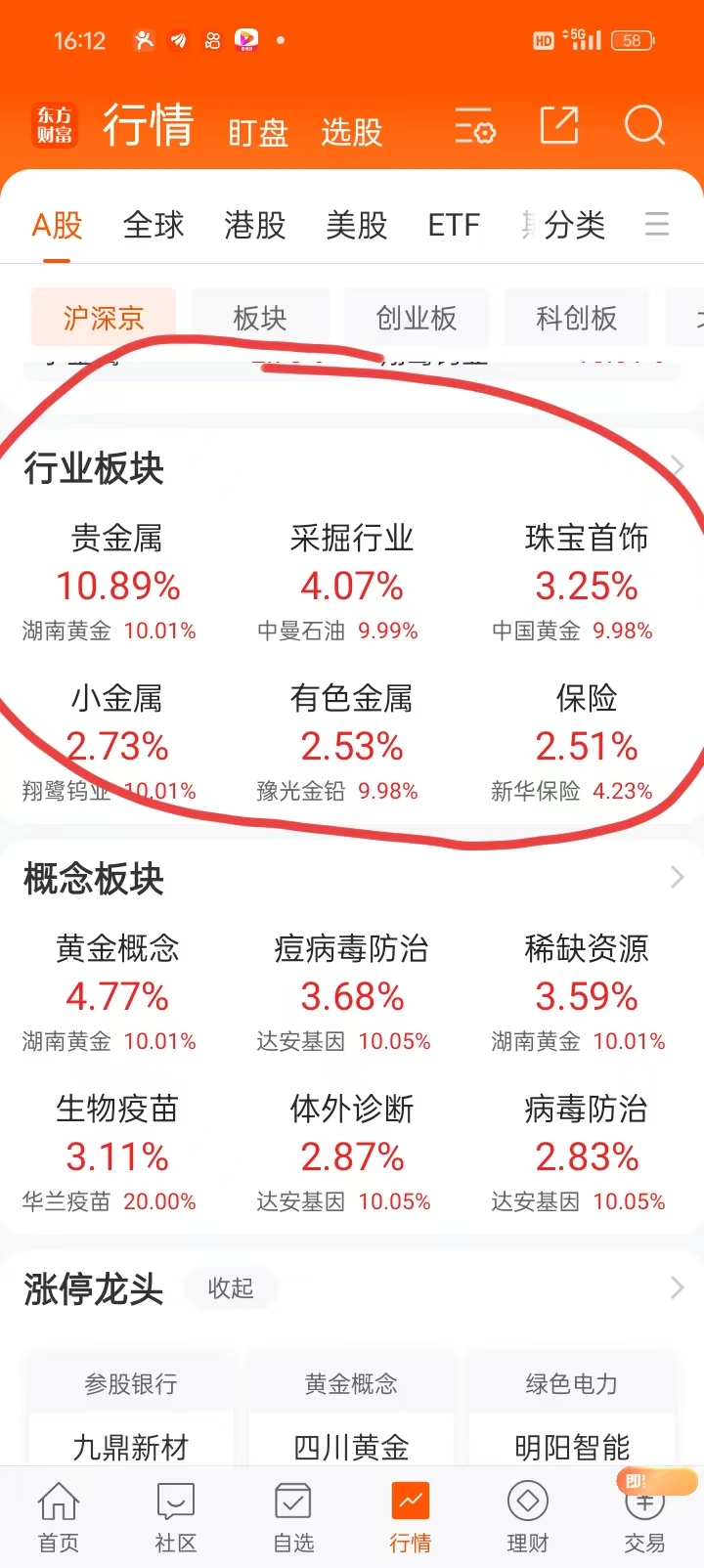Select the 全球 market tab
Screen dimensions: 704x1568
[x=154, y=225]
